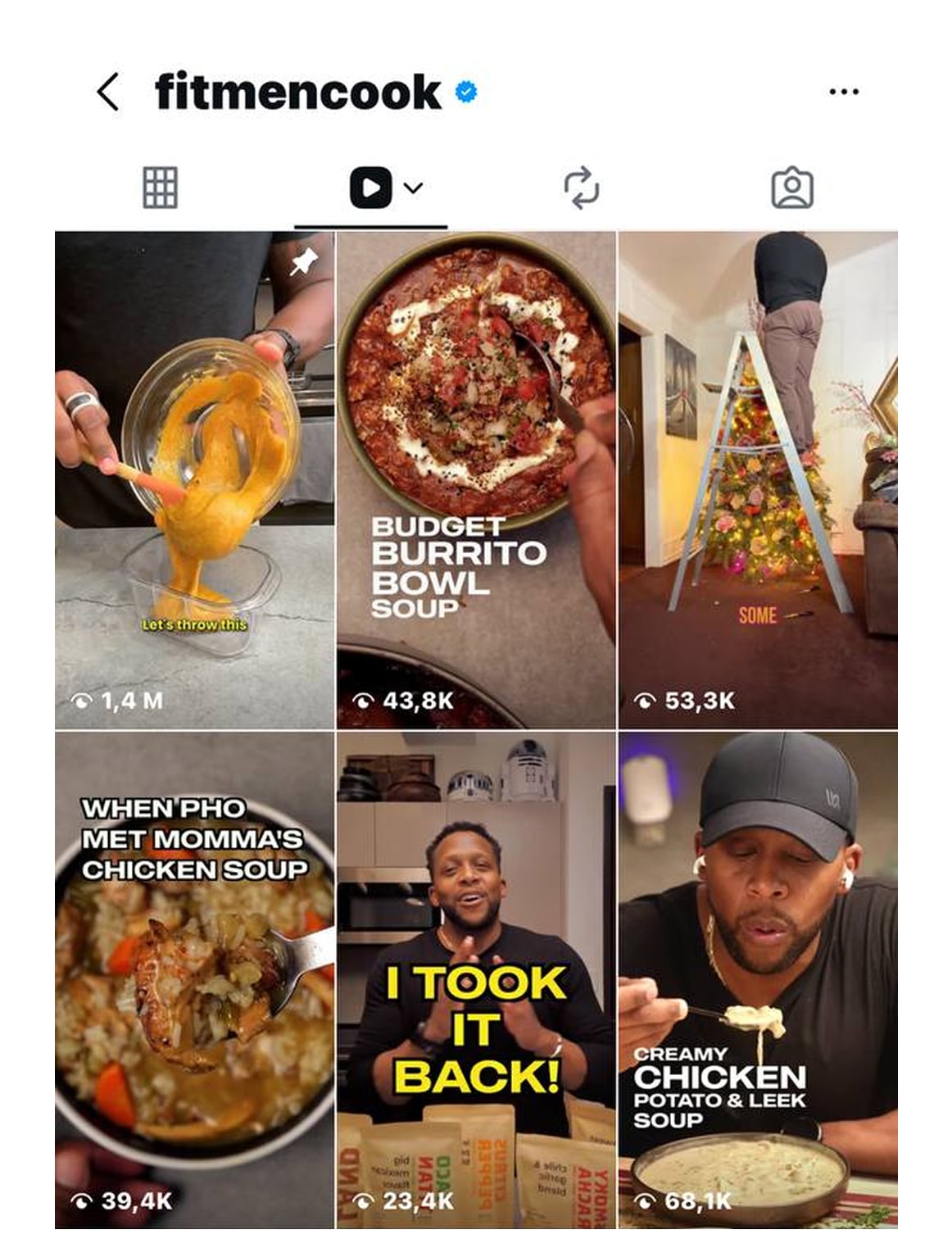Open the reel with 1,4 M views
This screenshot has height=1257, width=952.
pyautogui.click(x=193, y=475)
